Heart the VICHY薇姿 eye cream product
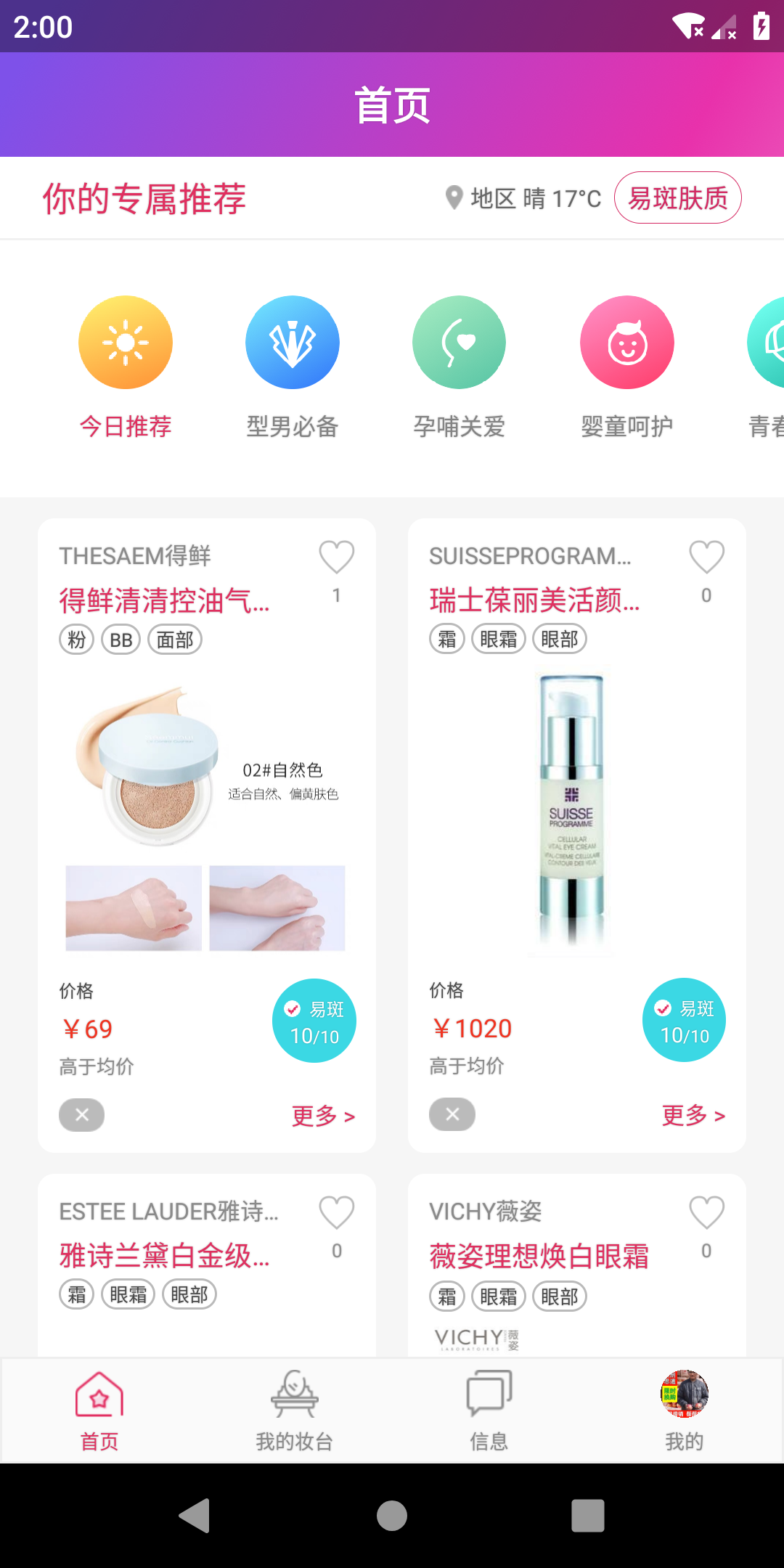The image size is (784, 1568). tap(706, 1211)
